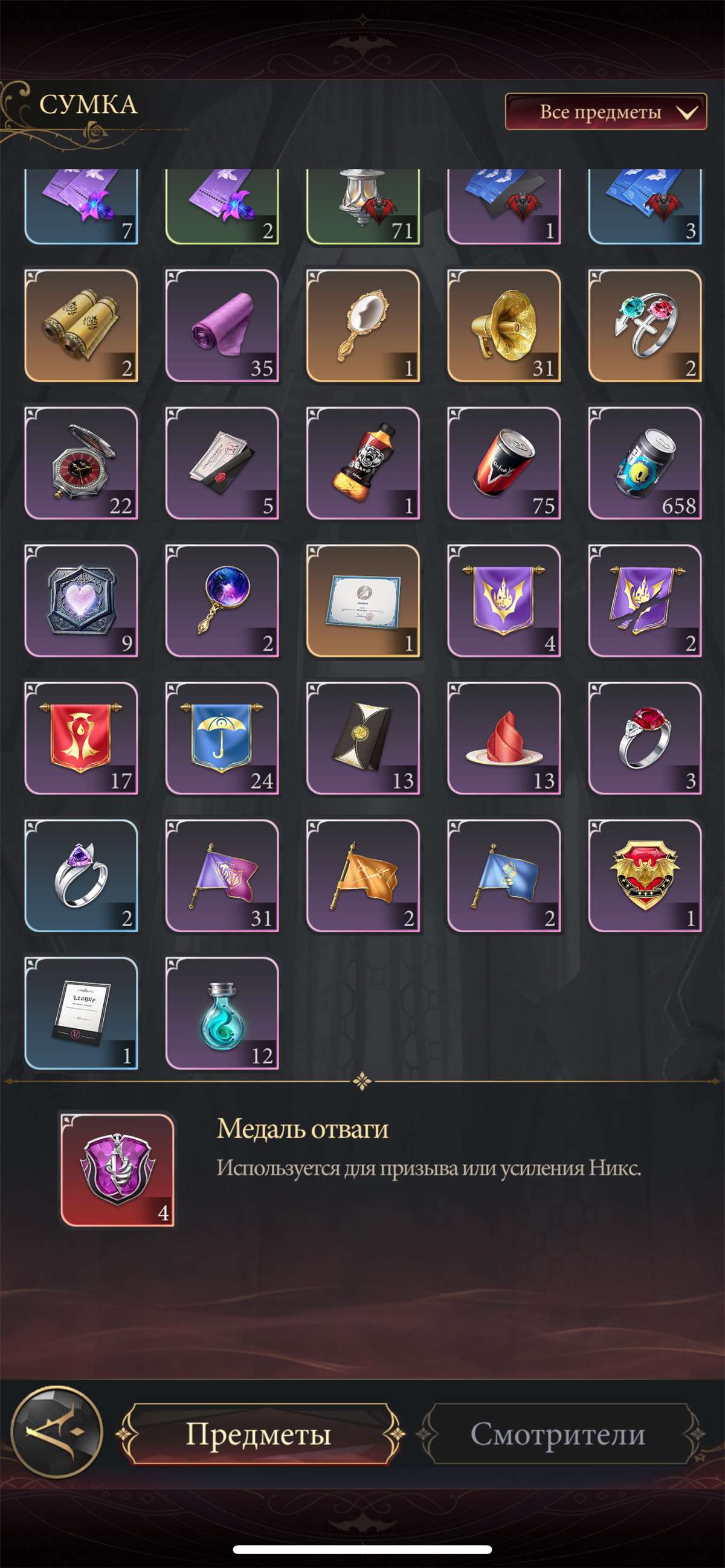Viewport: 725px width, 1568px height.
Task: Select the Предметы tab
Action: point(259,1434)
